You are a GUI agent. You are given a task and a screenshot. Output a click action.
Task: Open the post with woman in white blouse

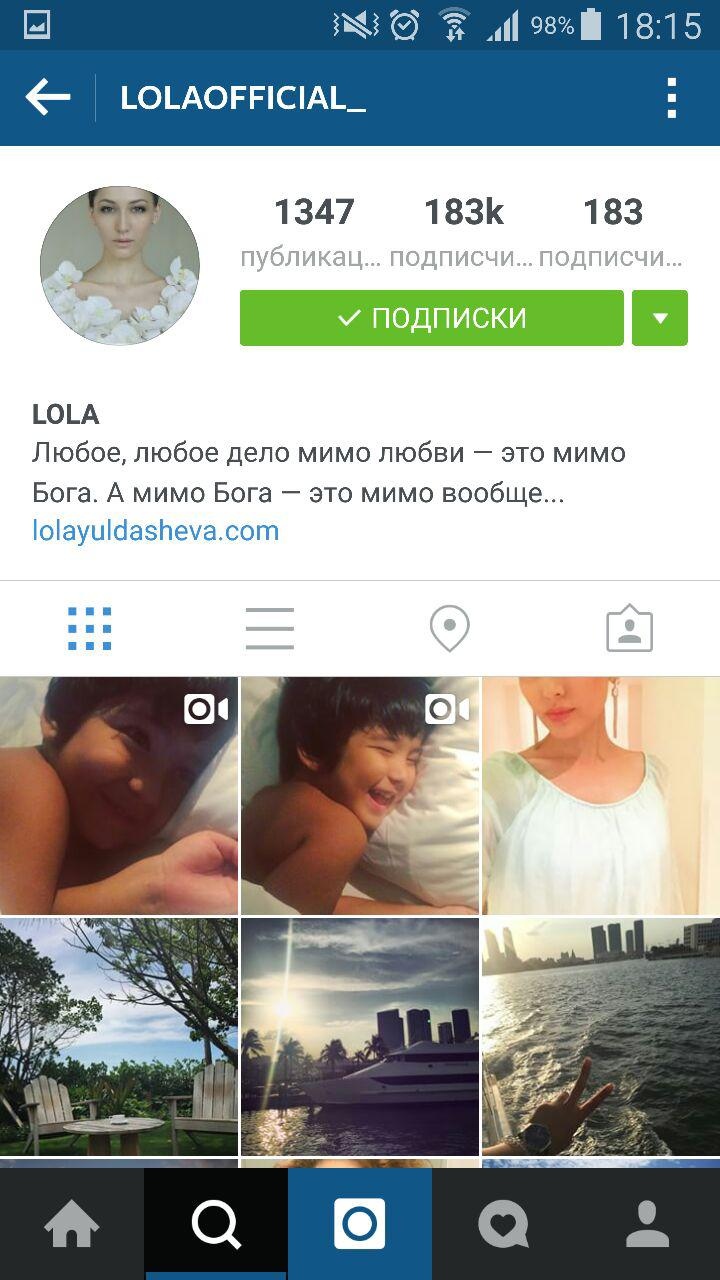coord(600,795)
